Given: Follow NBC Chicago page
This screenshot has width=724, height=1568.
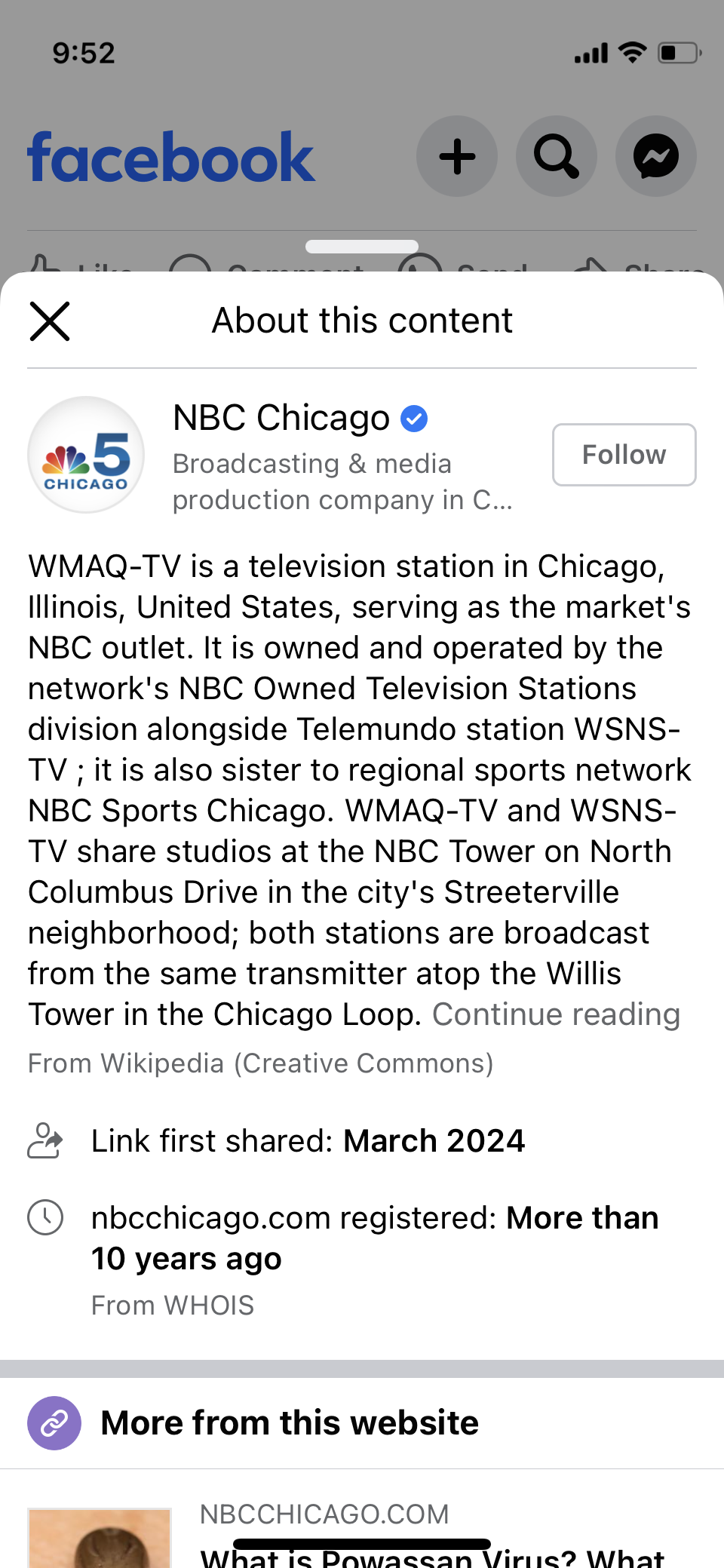Looking at the screenshot, I should pos(624,455).
